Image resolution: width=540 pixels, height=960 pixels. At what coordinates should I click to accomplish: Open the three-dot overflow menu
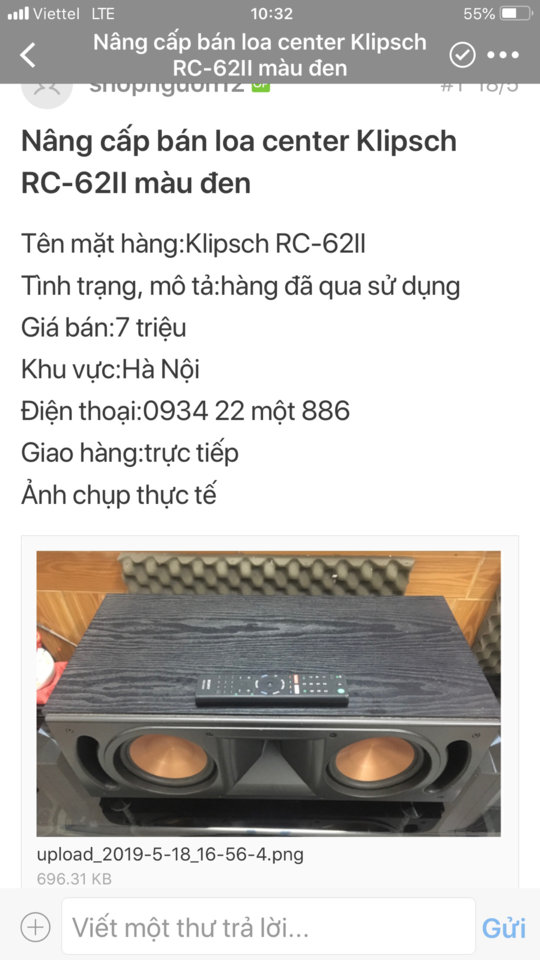point(503,55)
